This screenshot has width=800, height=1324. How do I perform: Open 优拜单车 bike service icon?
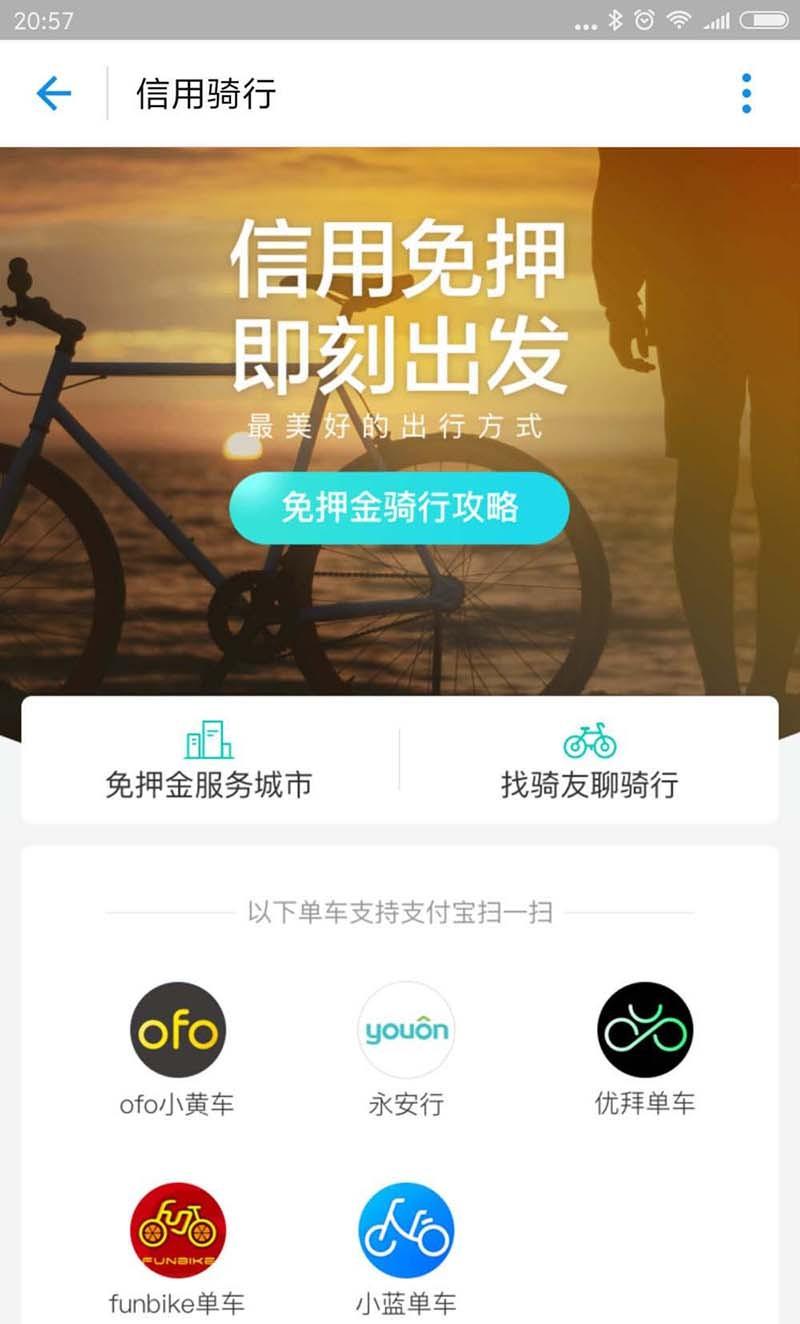point(645,1028)
